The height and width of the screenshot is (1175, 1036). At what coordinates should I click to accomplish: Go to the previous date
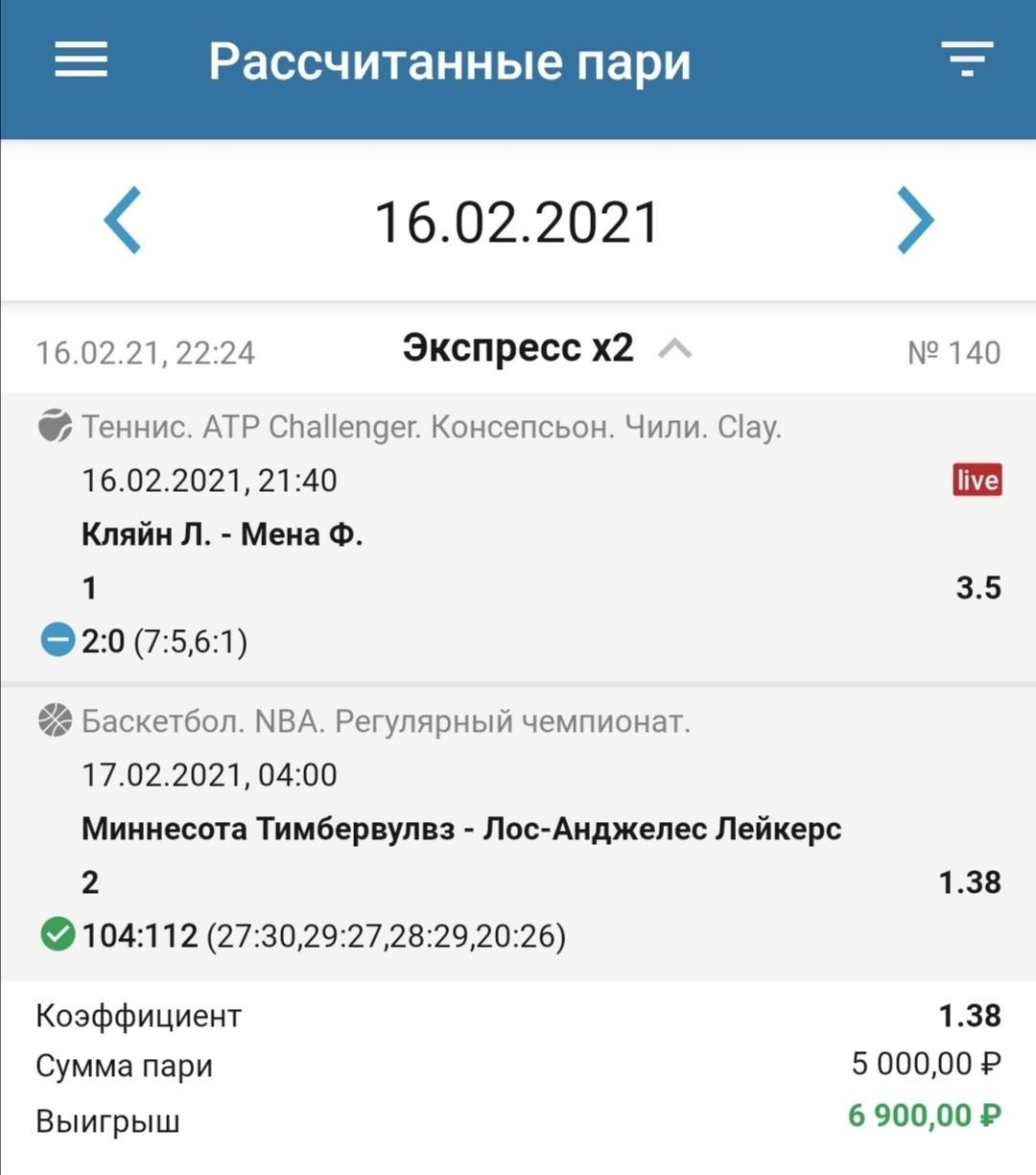coord(123,221)
